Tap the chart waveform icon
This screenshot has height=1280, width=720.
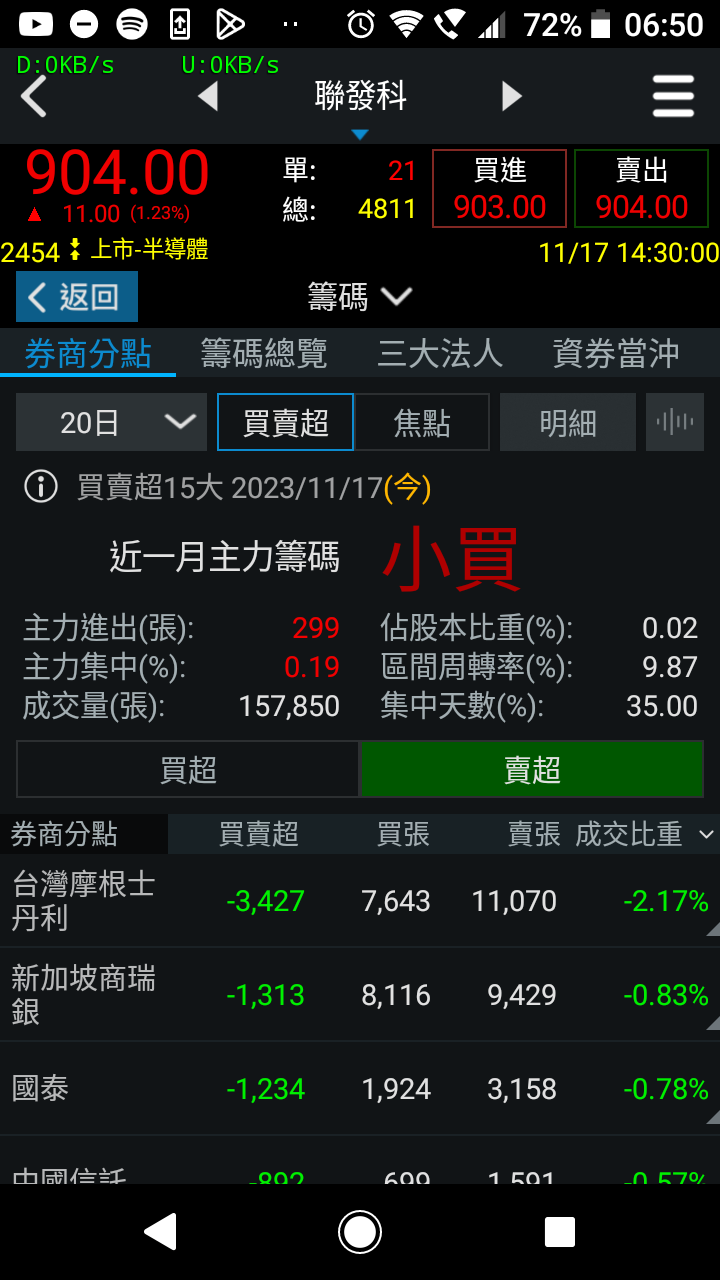coord(675,422)
